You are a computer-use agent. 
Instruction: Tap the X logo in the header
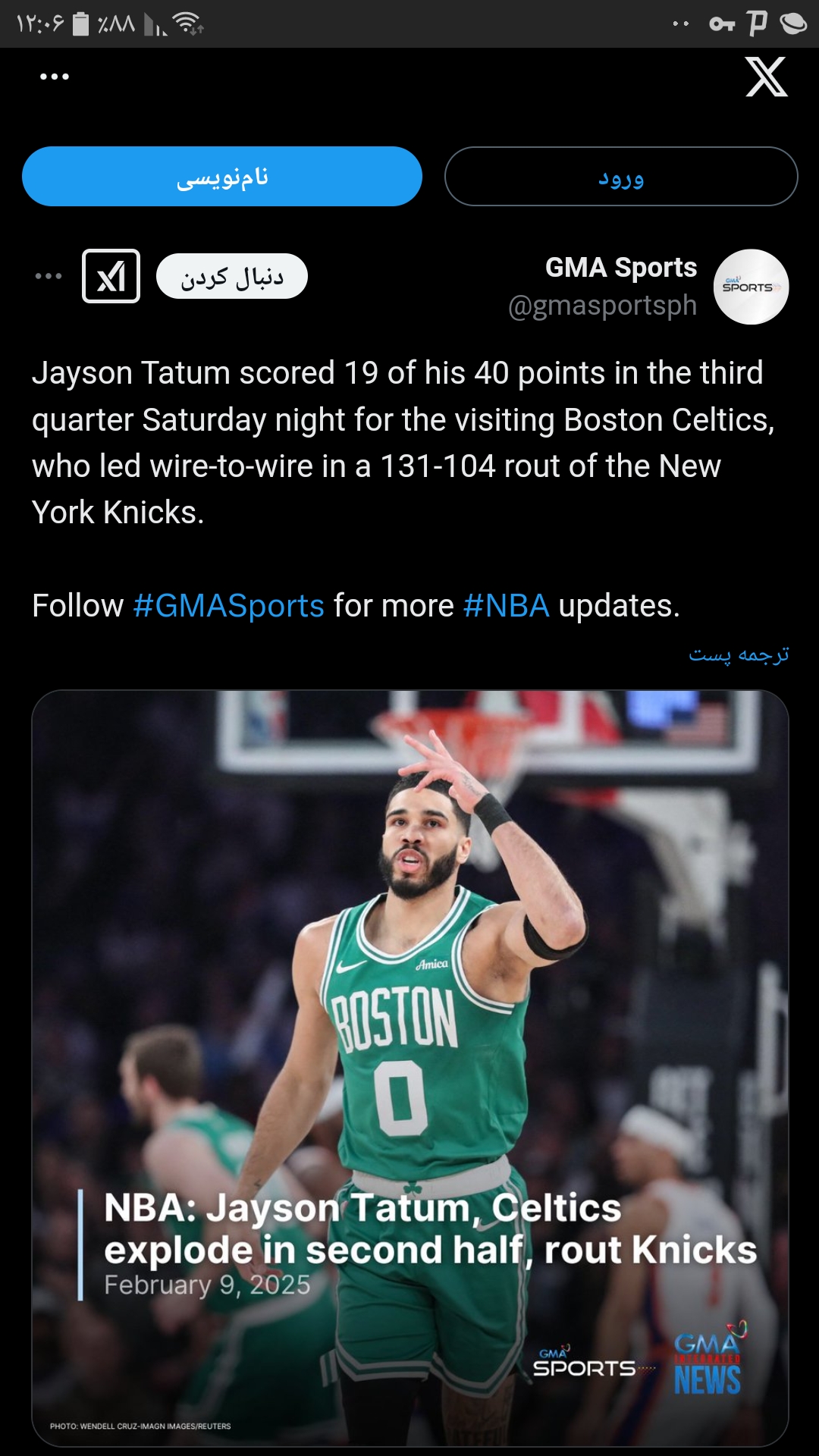click(766, 77)
